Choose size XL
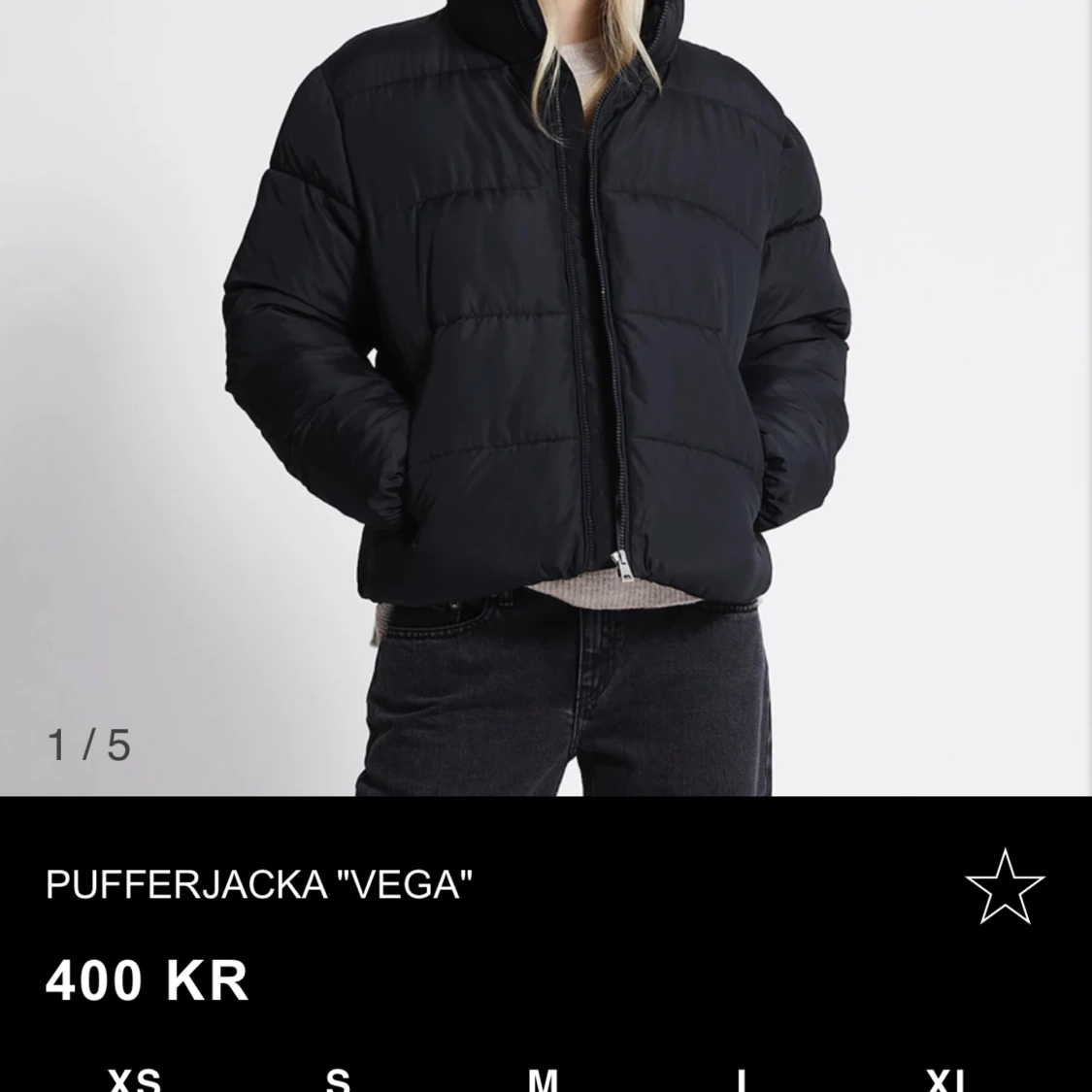 click(945, 1079)
